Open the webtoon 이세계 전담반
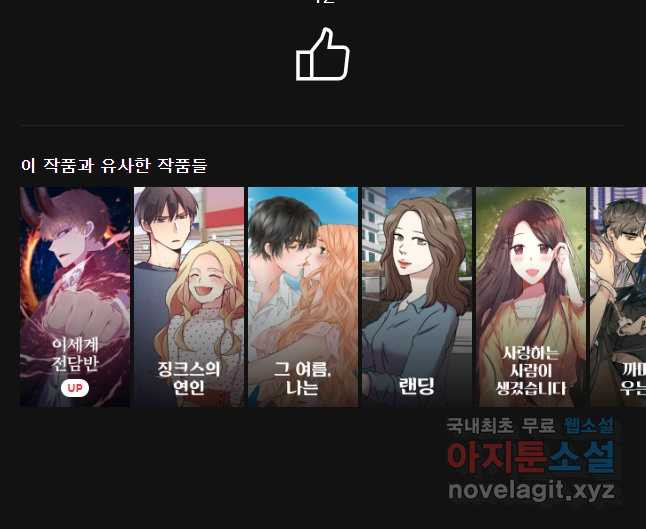 [75, 296]
